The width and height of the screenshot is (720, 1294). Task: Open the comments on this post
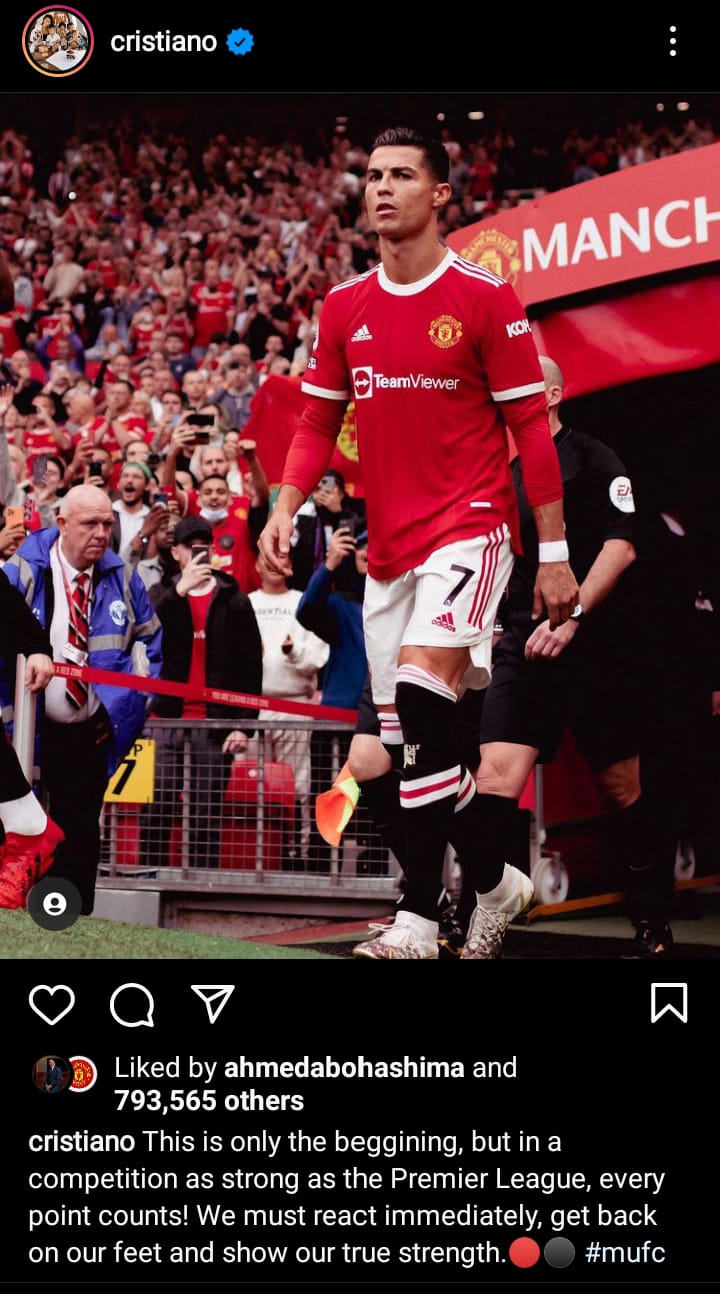(132, 1004)
